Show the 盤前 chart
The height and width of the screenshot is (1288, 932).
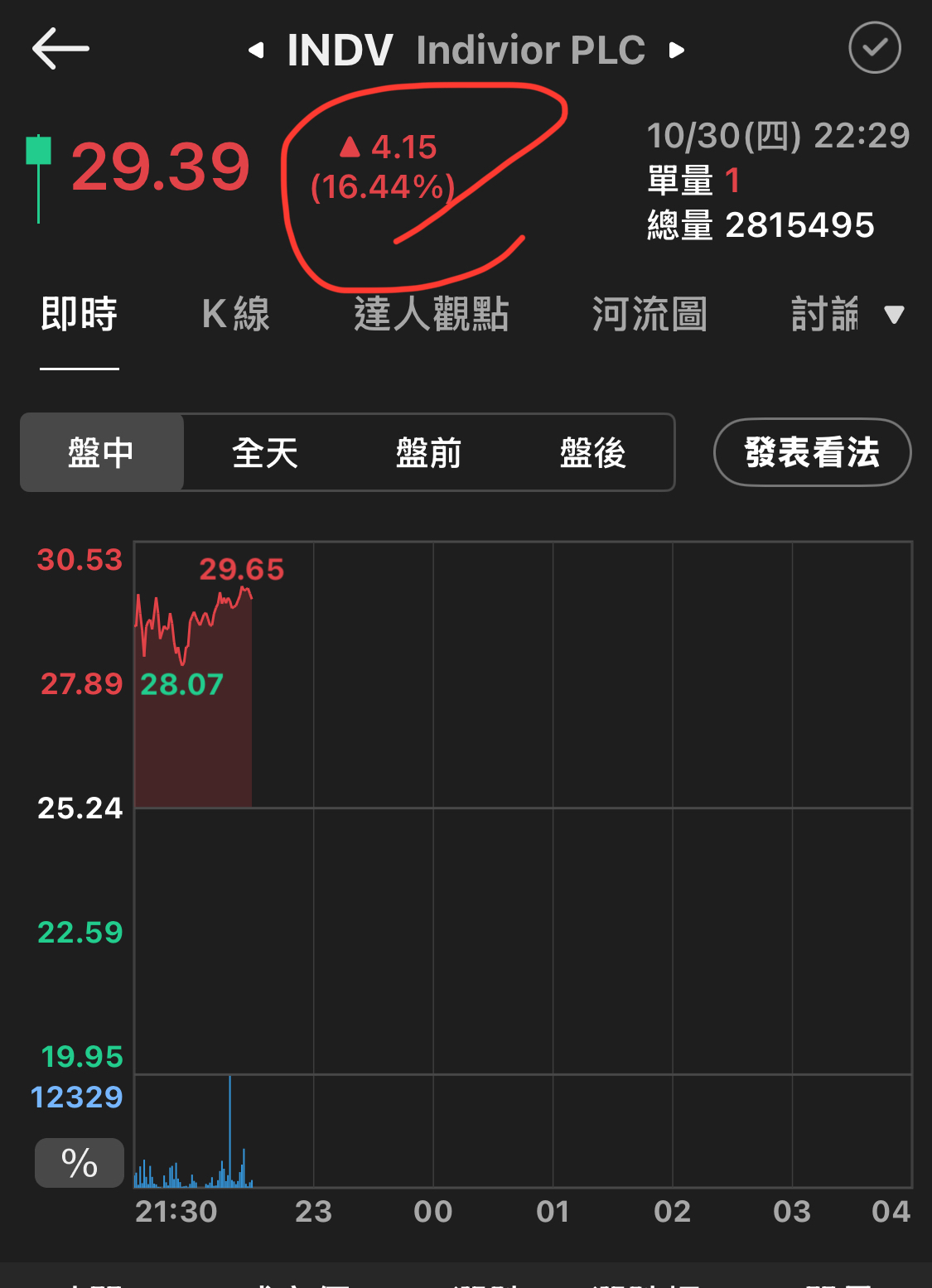[x=428, y=453]
